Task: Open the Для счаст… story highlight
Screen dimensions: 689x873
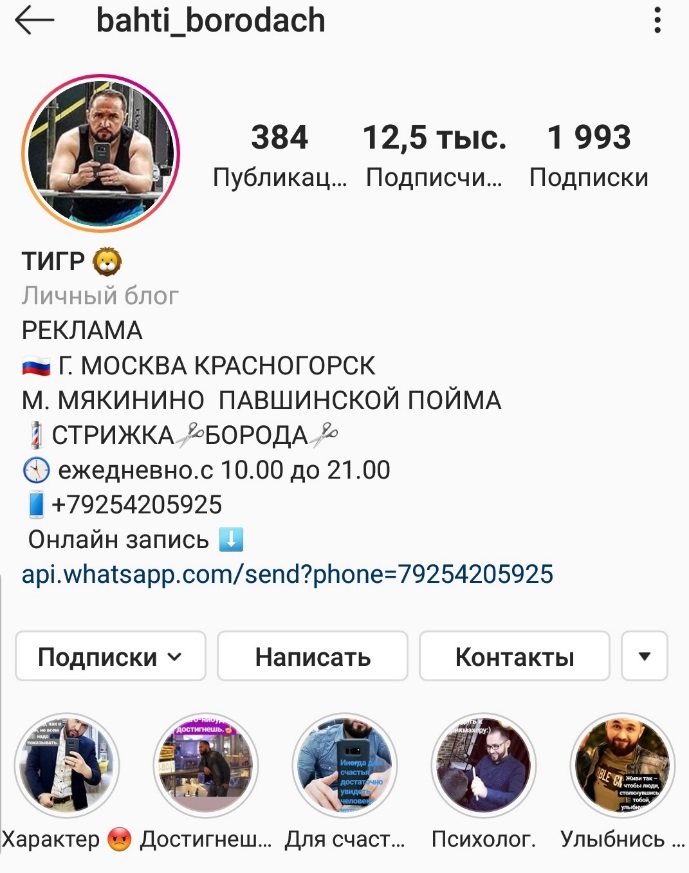Action: [345, 766]
